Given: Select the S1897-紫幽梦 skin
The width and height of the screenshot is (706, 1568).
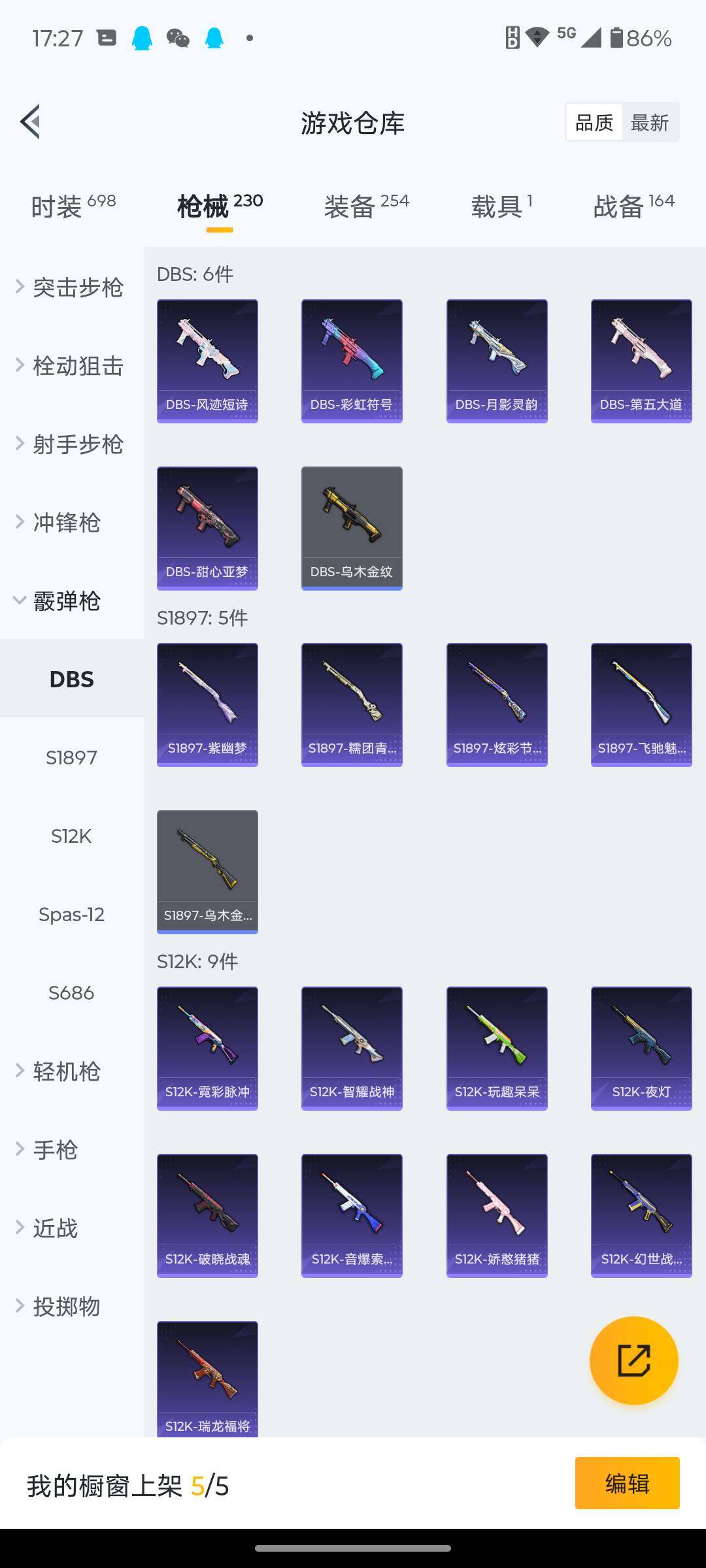Looking at the screenshot, I should (207, 705).
